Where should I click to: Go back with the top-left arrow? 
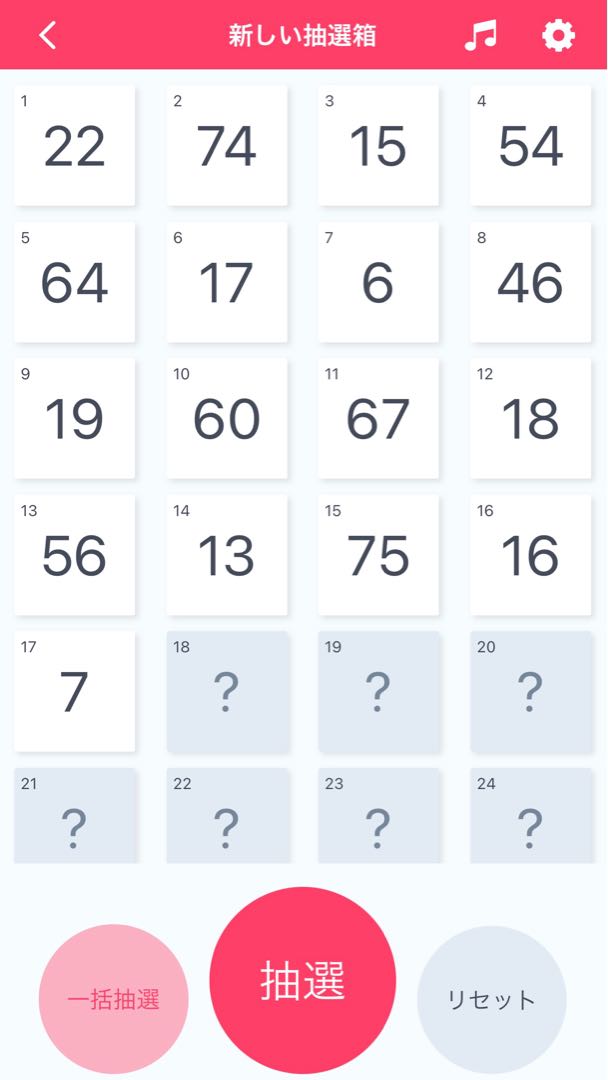[x=48, y=36]
